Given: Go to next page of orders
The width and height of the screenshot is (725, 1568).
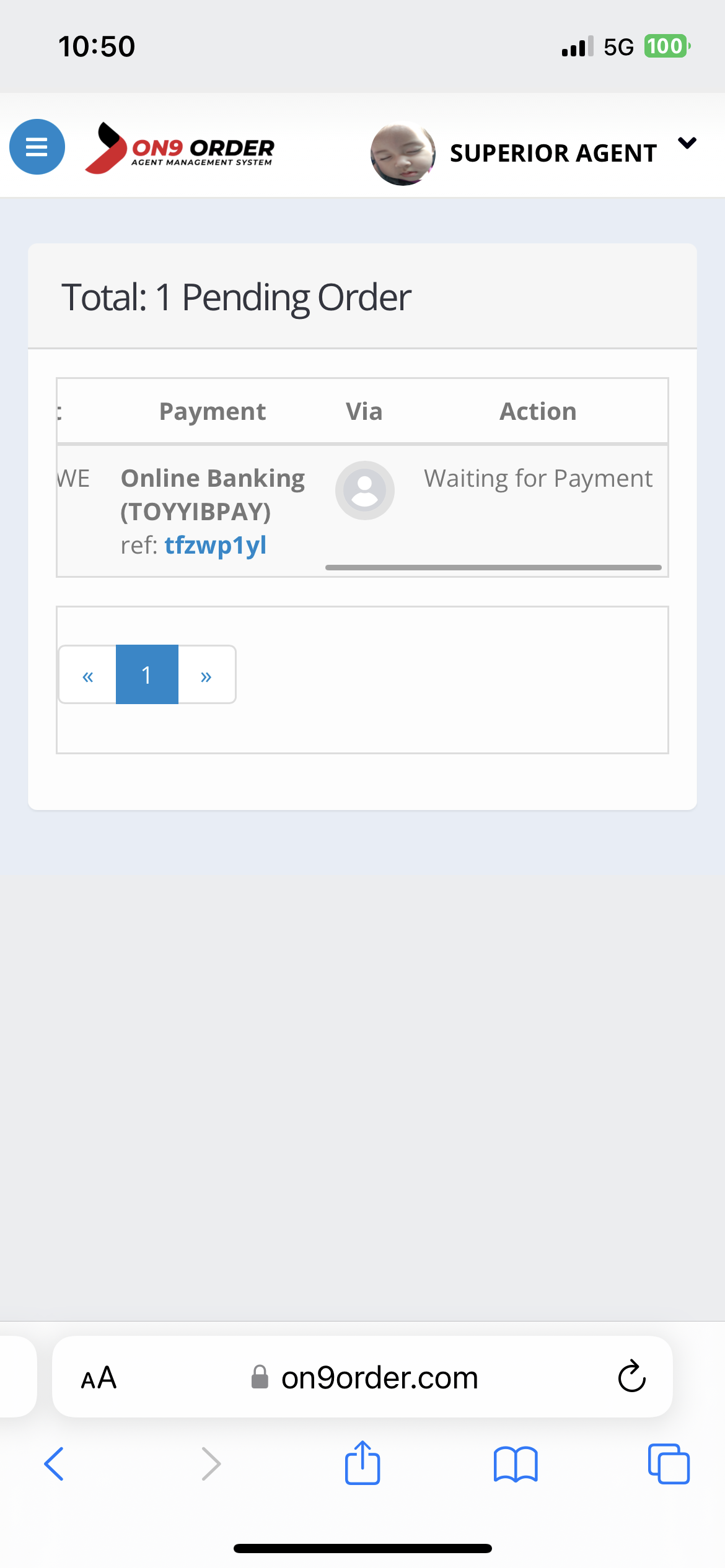Looking at the screenshot, I should pyautogui.click(x=206, y=675).
